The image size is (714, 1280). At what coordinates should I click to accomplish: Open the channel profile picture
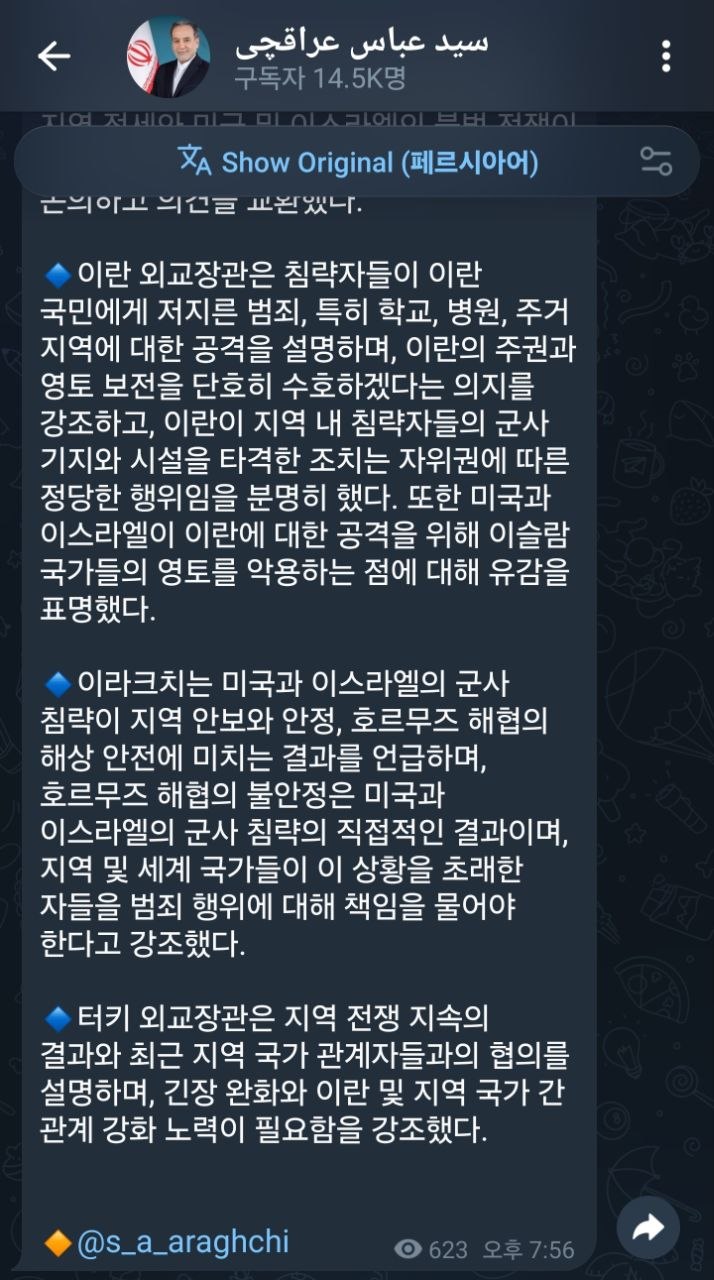tap(168, 56)
